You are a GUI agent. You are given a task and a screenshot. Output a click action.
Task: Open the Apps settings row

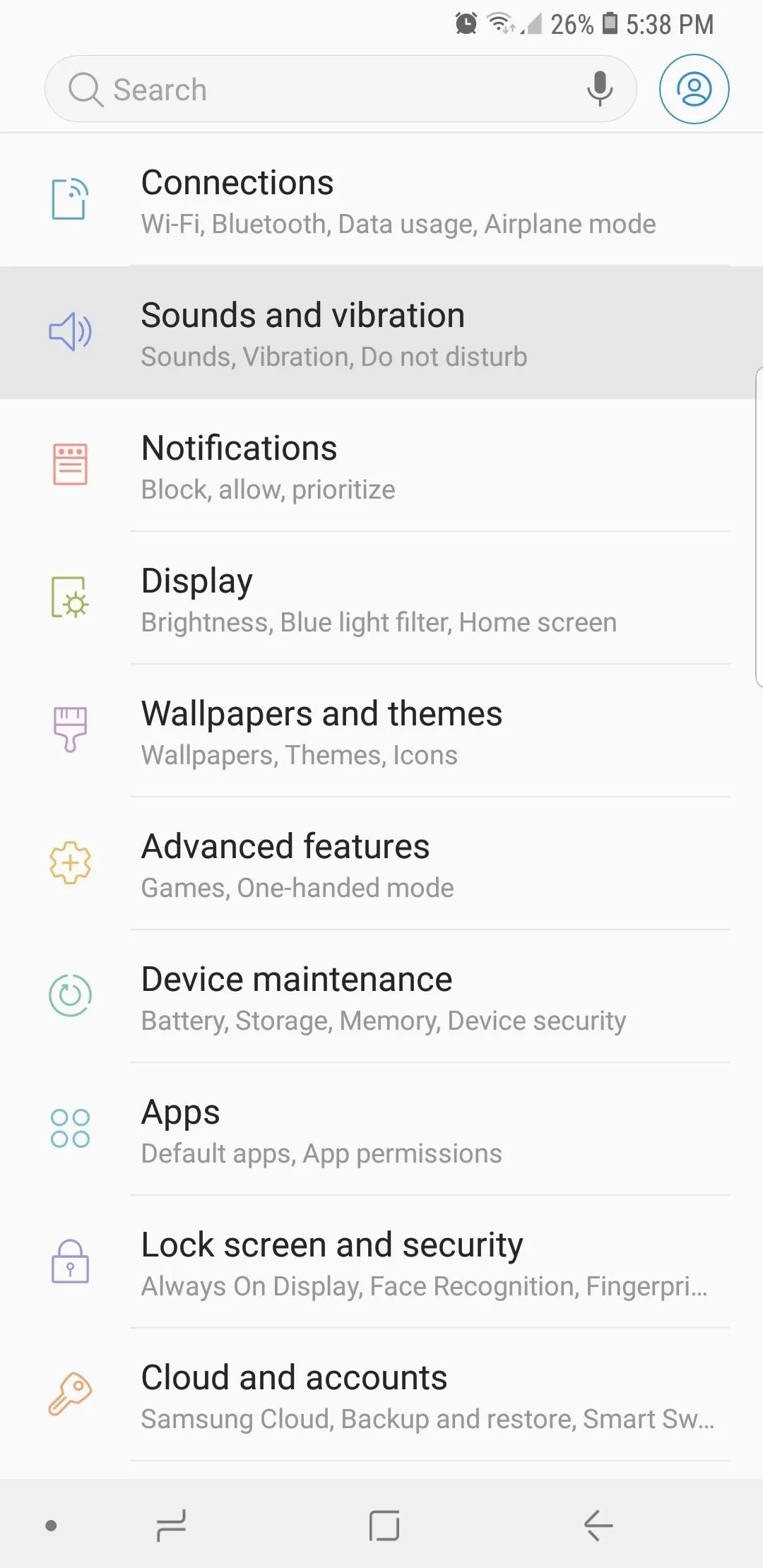tap(381, 1129)
